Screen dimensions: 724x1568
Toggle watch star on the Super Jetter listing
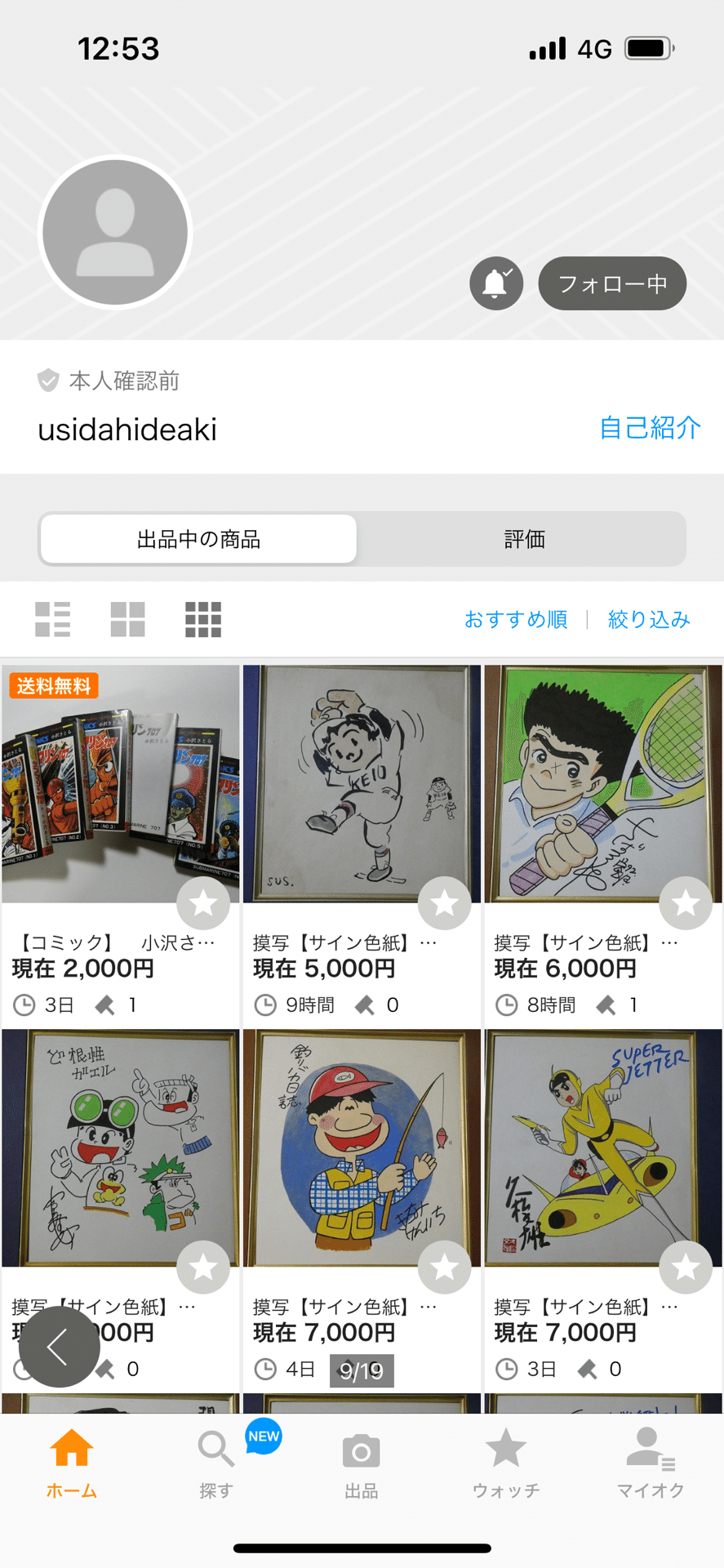click(x=686, y=1267)
